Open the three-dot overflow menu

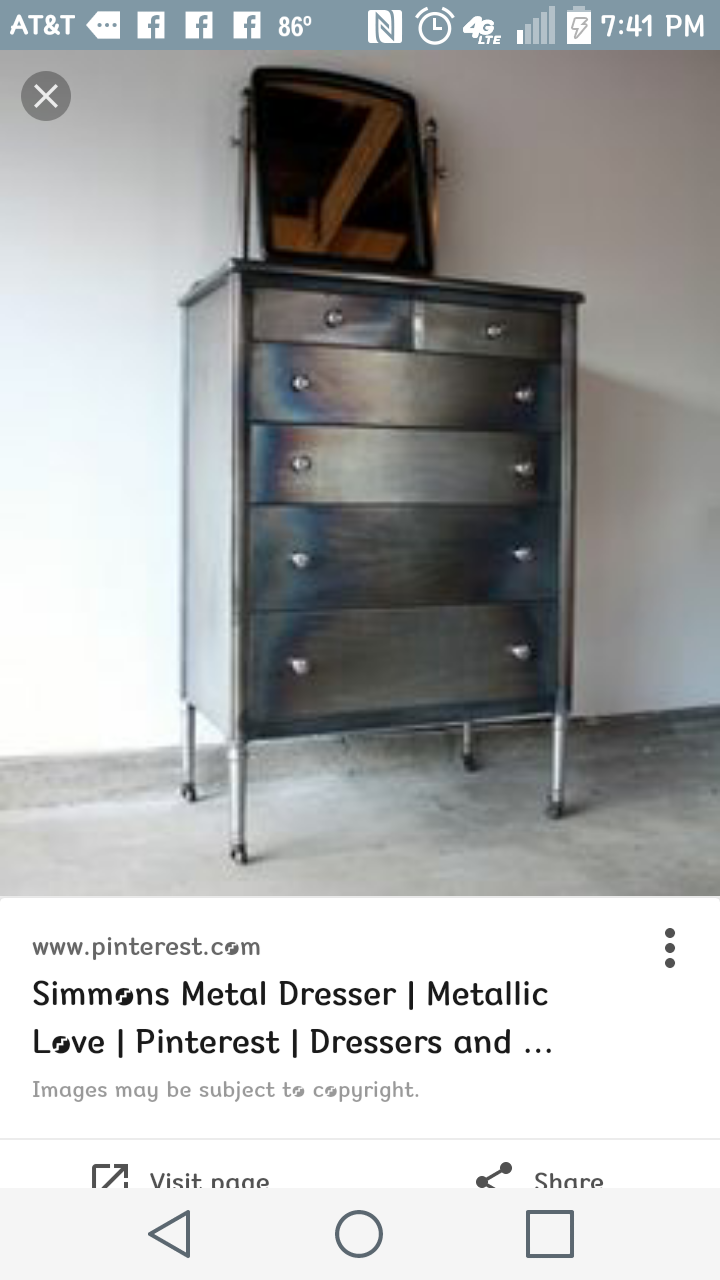click(669, 948)
